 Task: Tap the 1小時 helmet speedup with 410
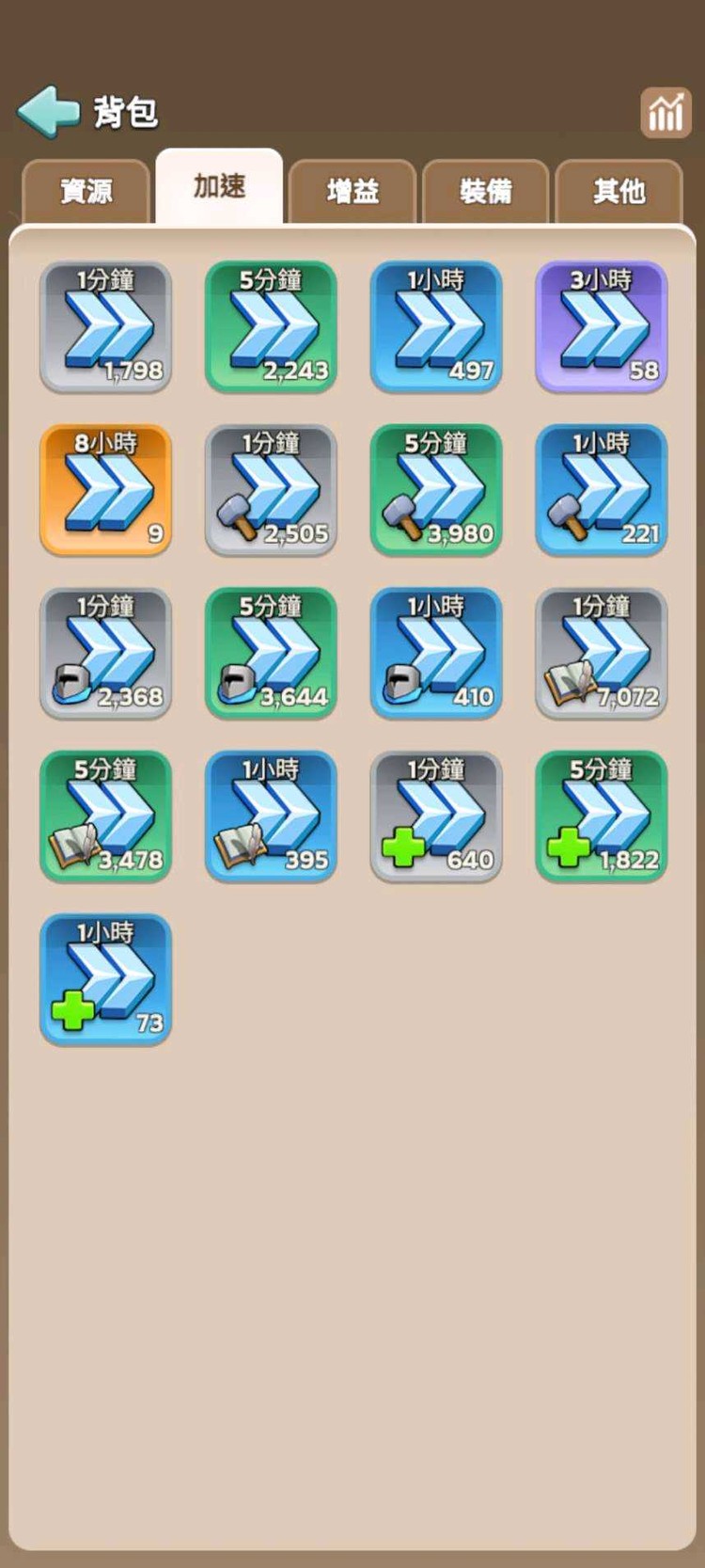(436, 653)
